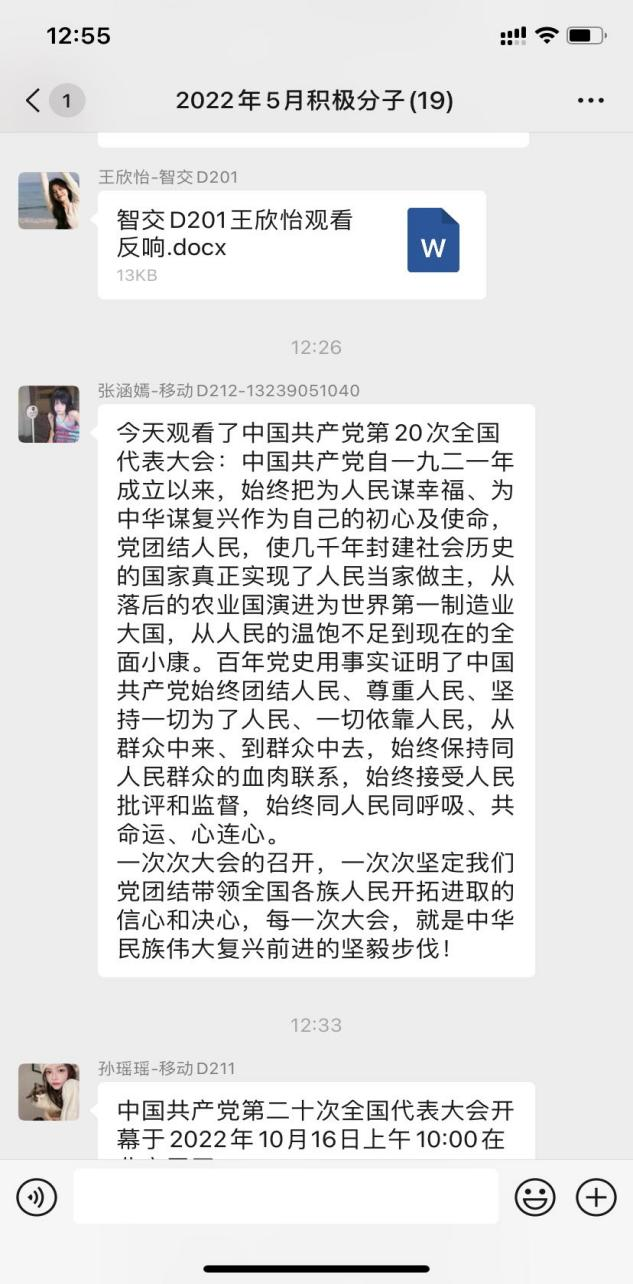The width and height of the screenshot is (633, 1284).
Task: Focus the message text field
Action: pyautogui.click(x=285, y=1196)
